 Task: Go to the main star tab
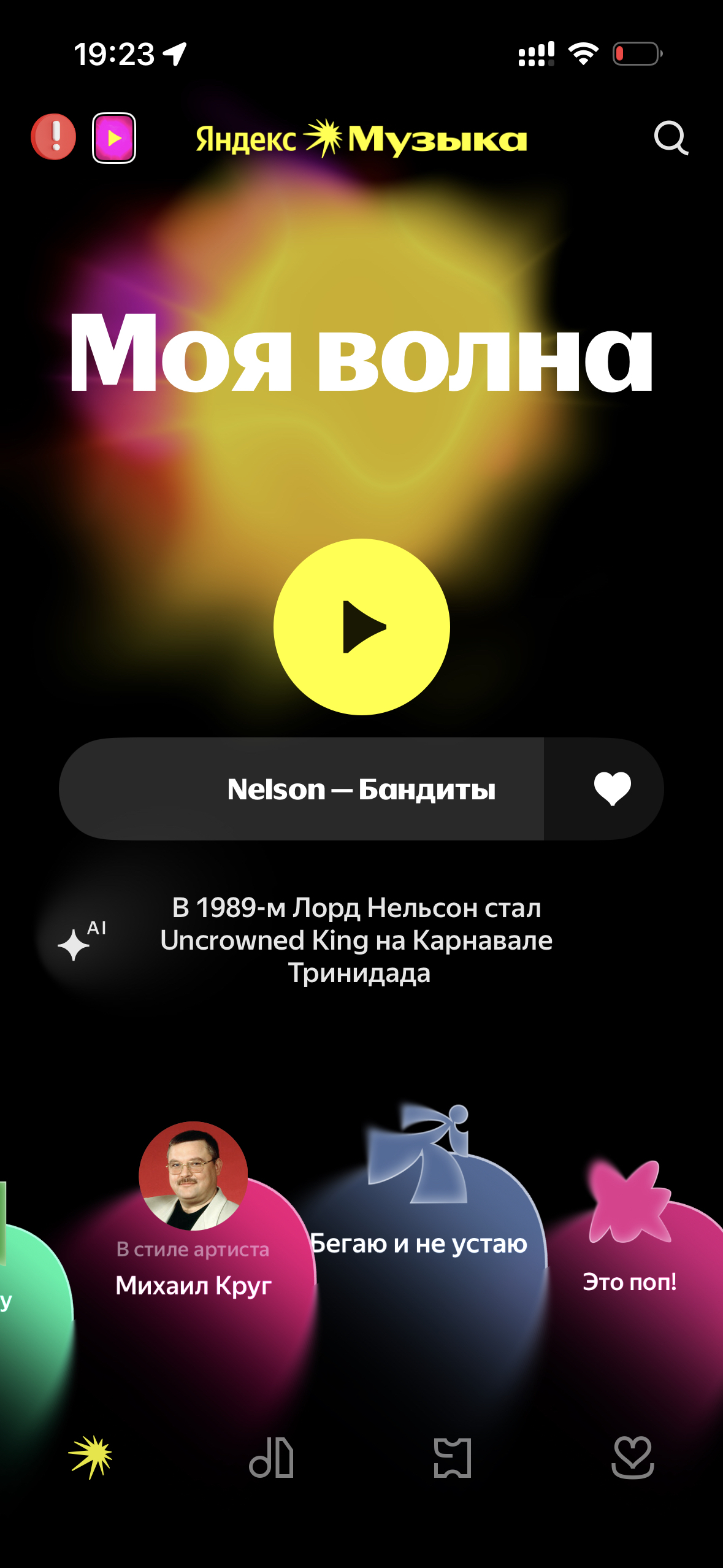[x=91, y=1457]
